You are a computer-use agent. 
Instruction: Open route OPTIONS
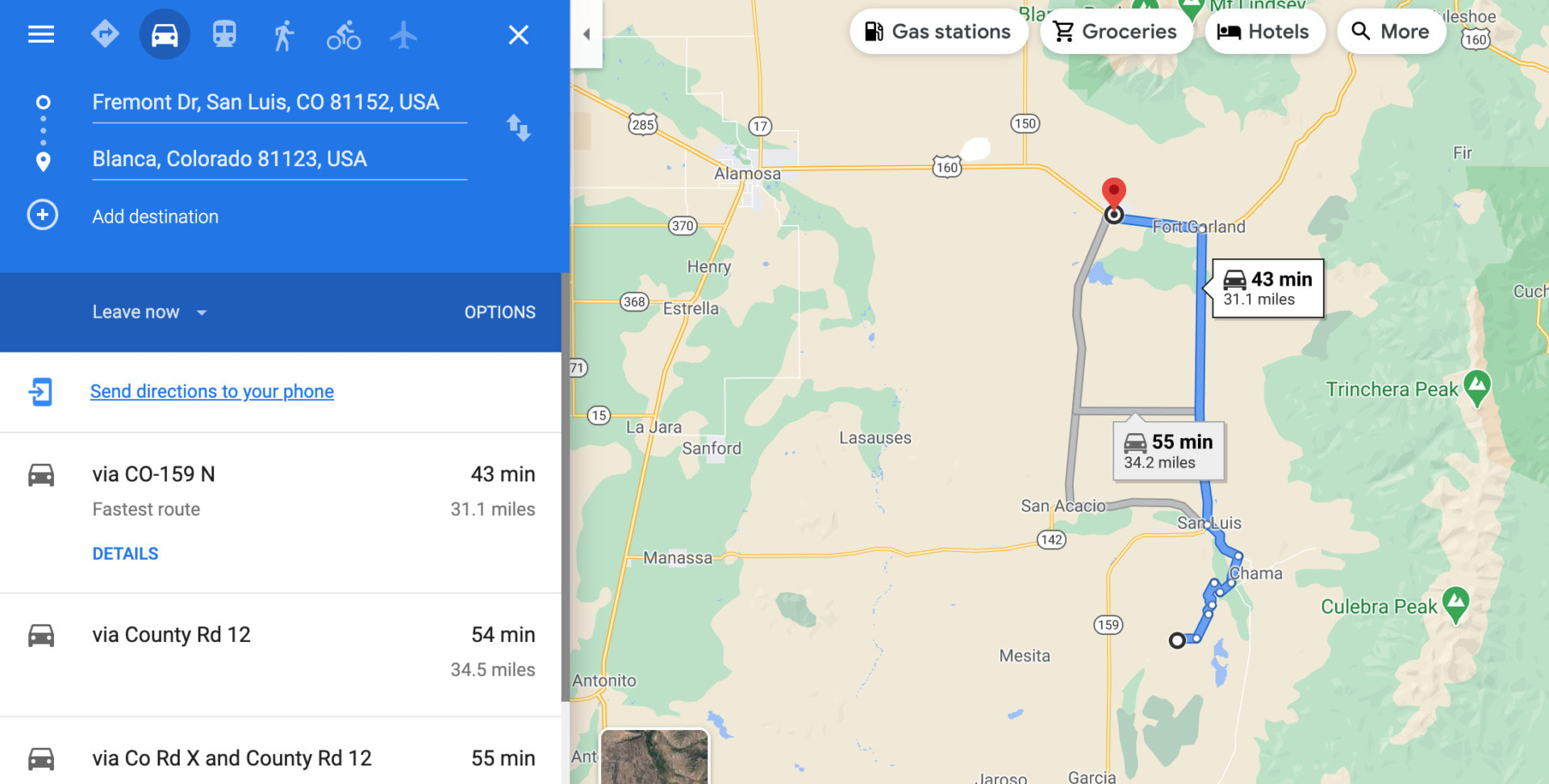(499, 312)
